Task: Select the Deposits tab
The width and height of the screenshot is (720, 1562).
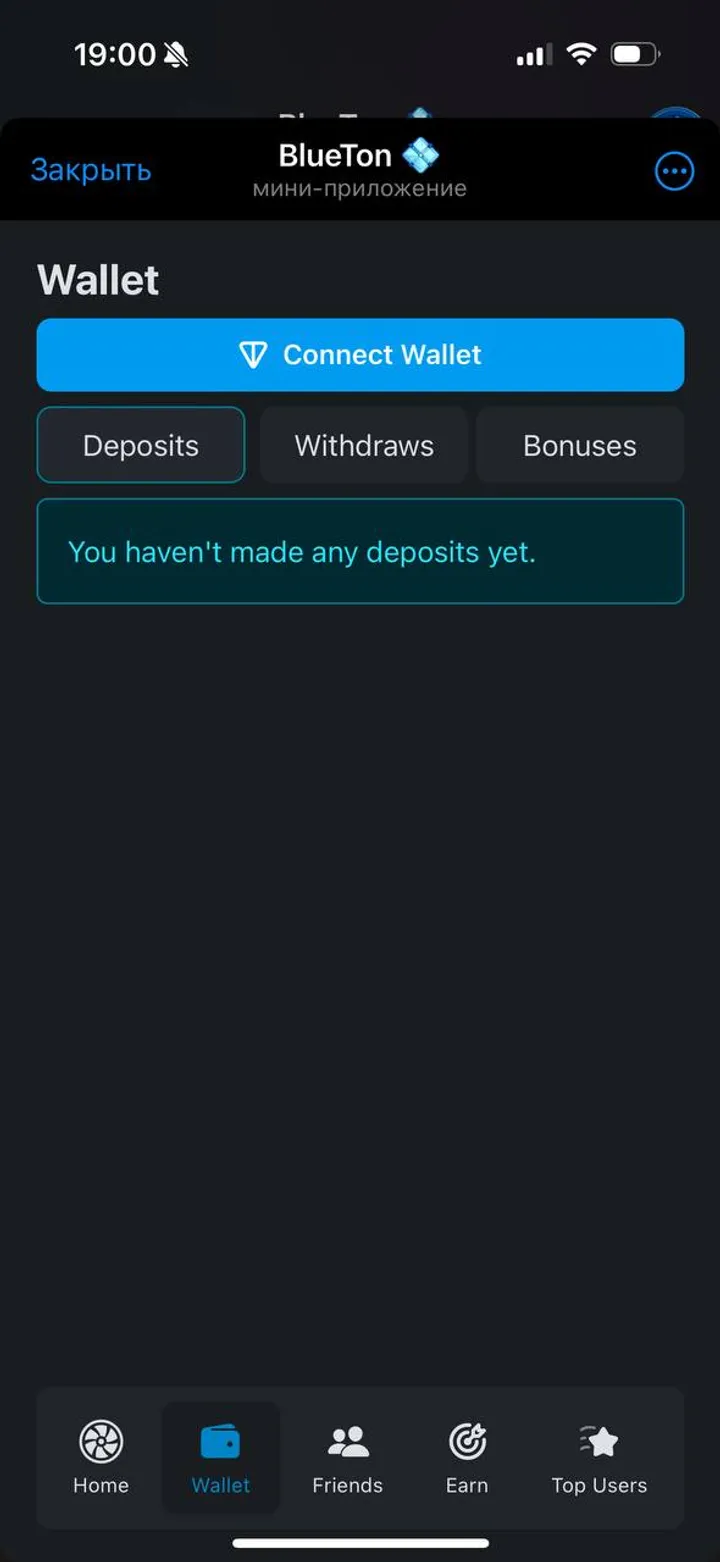Action: (x=141, y=445)
